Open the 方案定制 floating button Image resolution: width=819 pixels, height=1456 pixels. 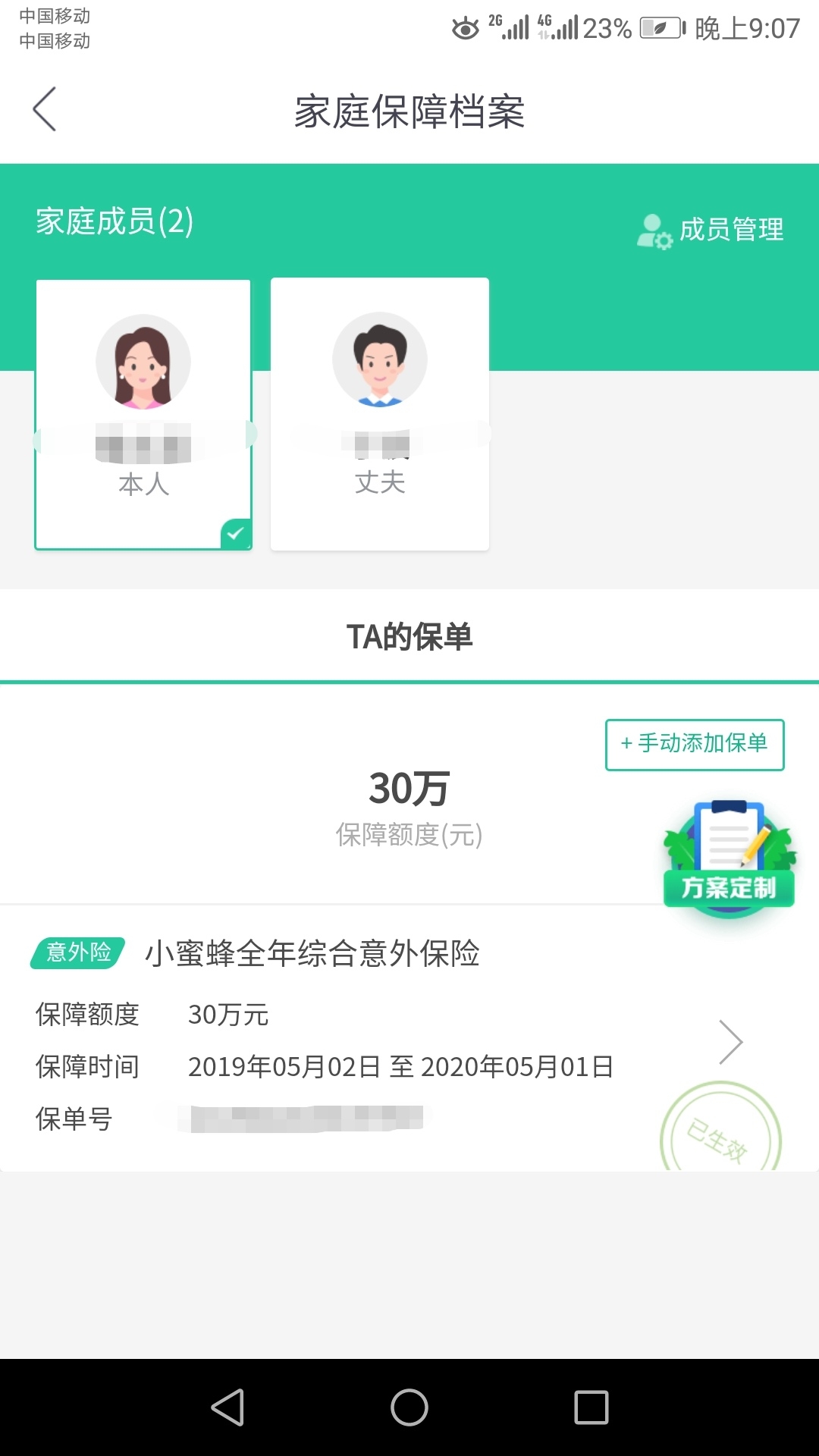(729, 857)
